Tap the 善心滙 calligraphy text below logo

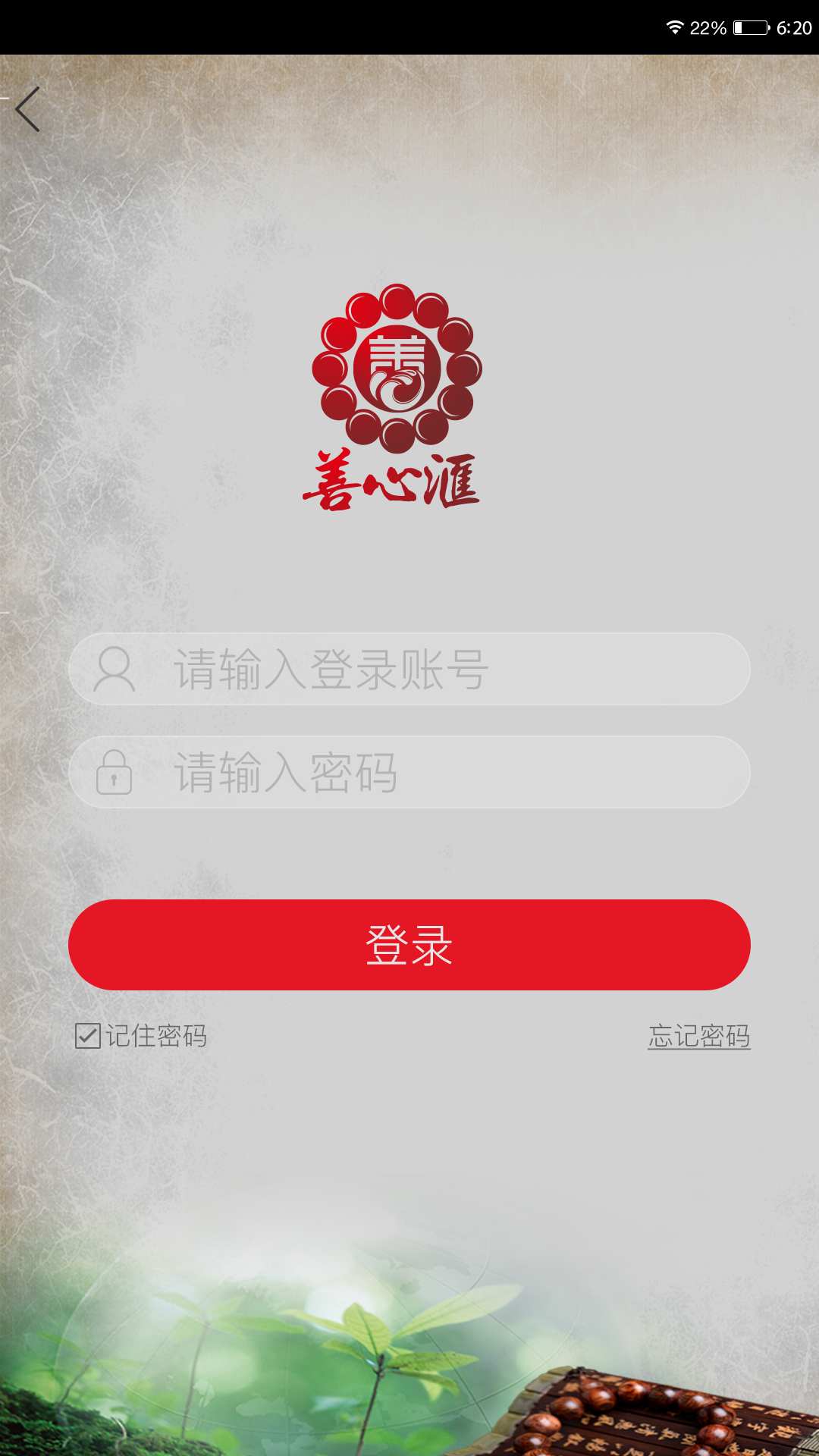(x=391, y=478)
